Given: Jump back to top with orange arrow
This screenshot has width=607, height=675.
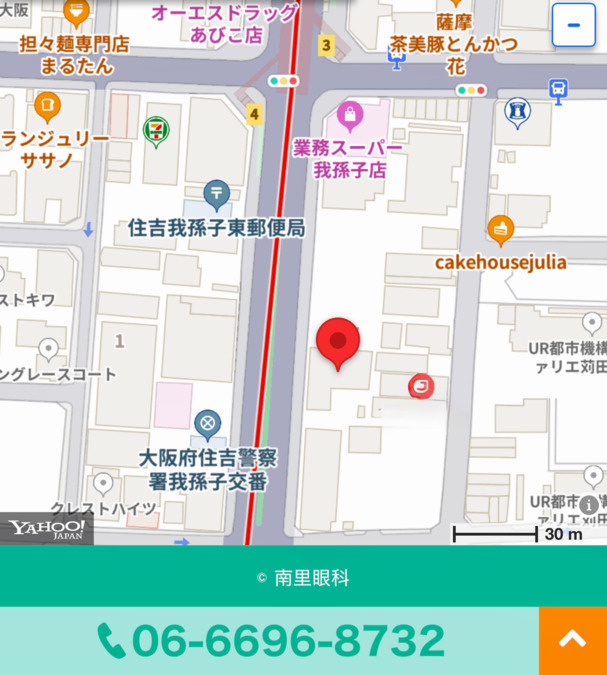Looking at the screenshot, I should pos(572,641).
